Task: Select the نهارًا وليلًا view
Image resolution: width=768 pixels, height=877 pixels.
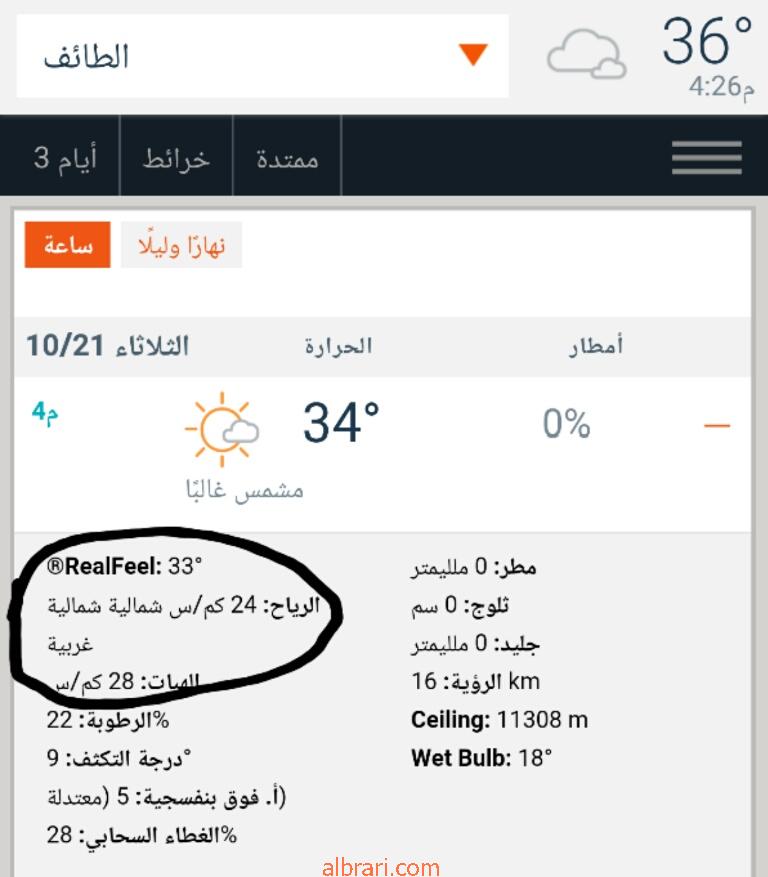Action: (x=181, y=245)
